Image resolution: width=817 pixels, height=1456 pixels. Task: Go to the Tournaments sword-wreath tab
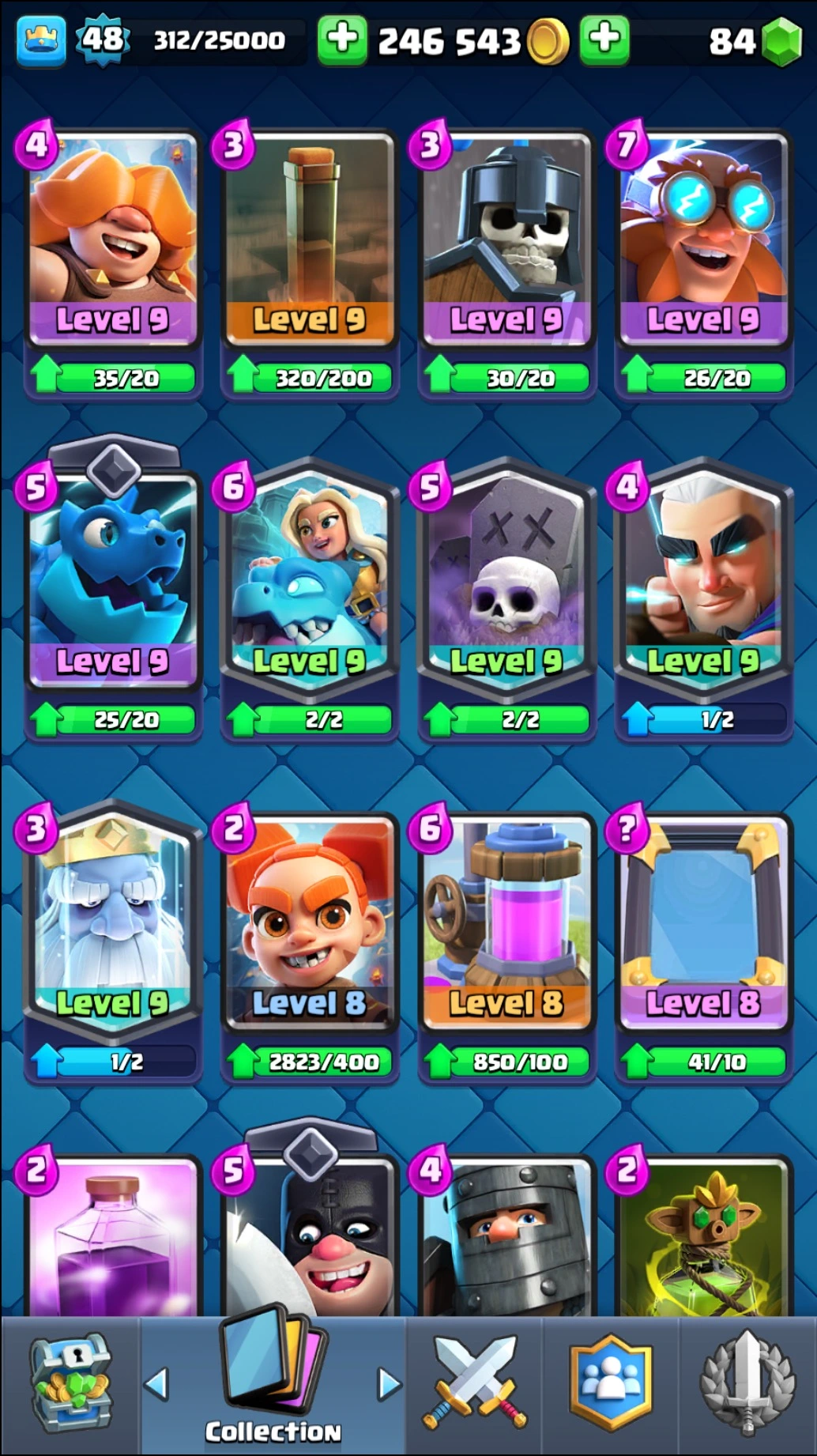coord(747,1385)
